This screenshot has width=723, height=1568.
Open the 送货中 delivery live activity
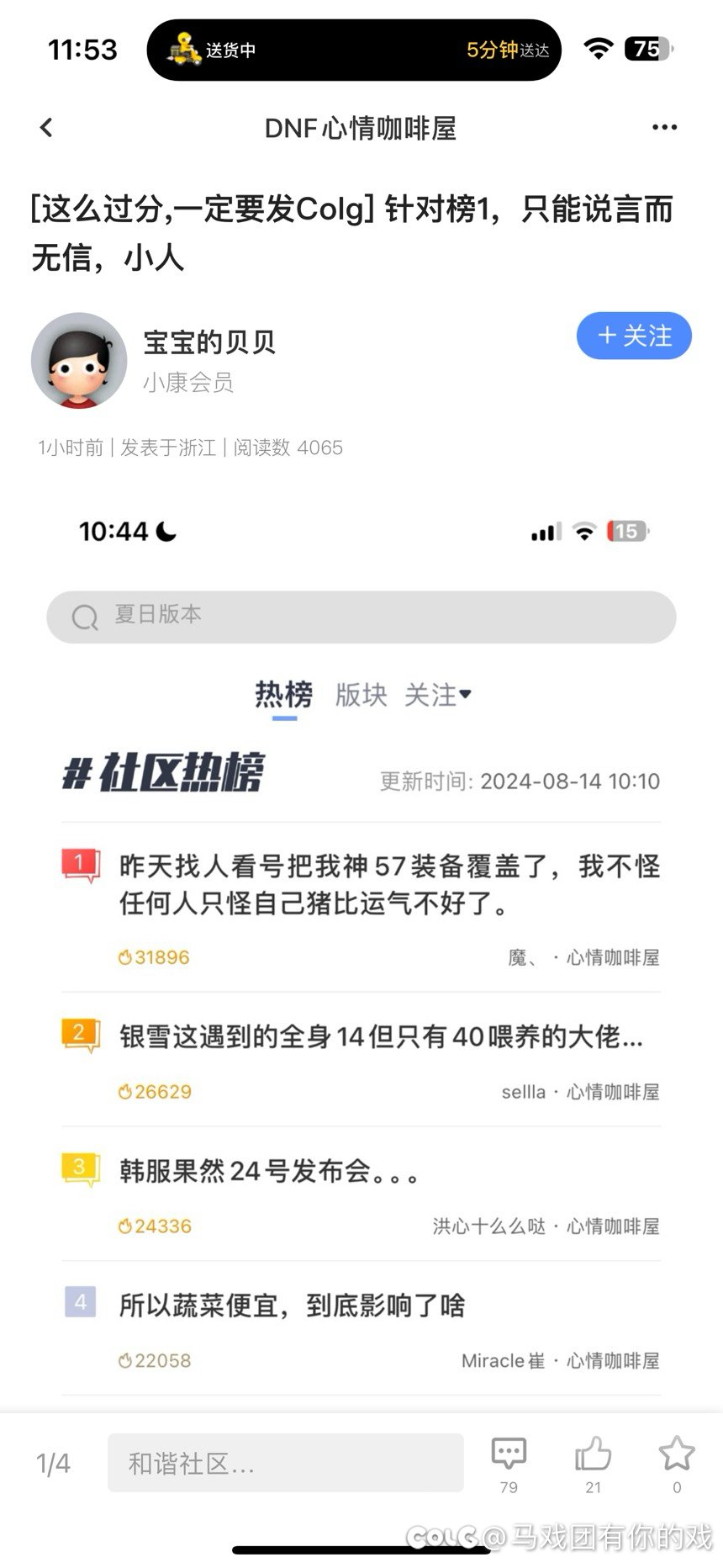354,50
